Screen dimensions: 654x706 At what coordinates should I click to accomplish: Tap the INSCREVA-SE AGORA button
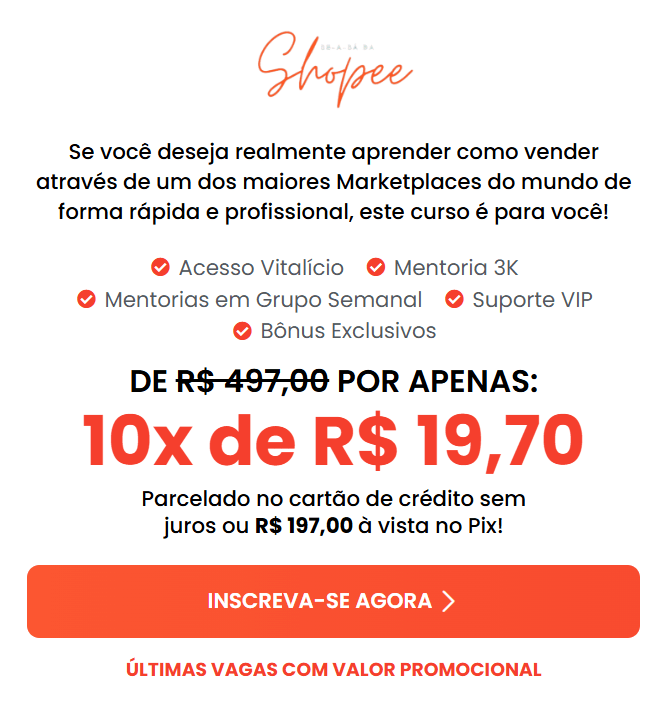(x=332, y=601)
